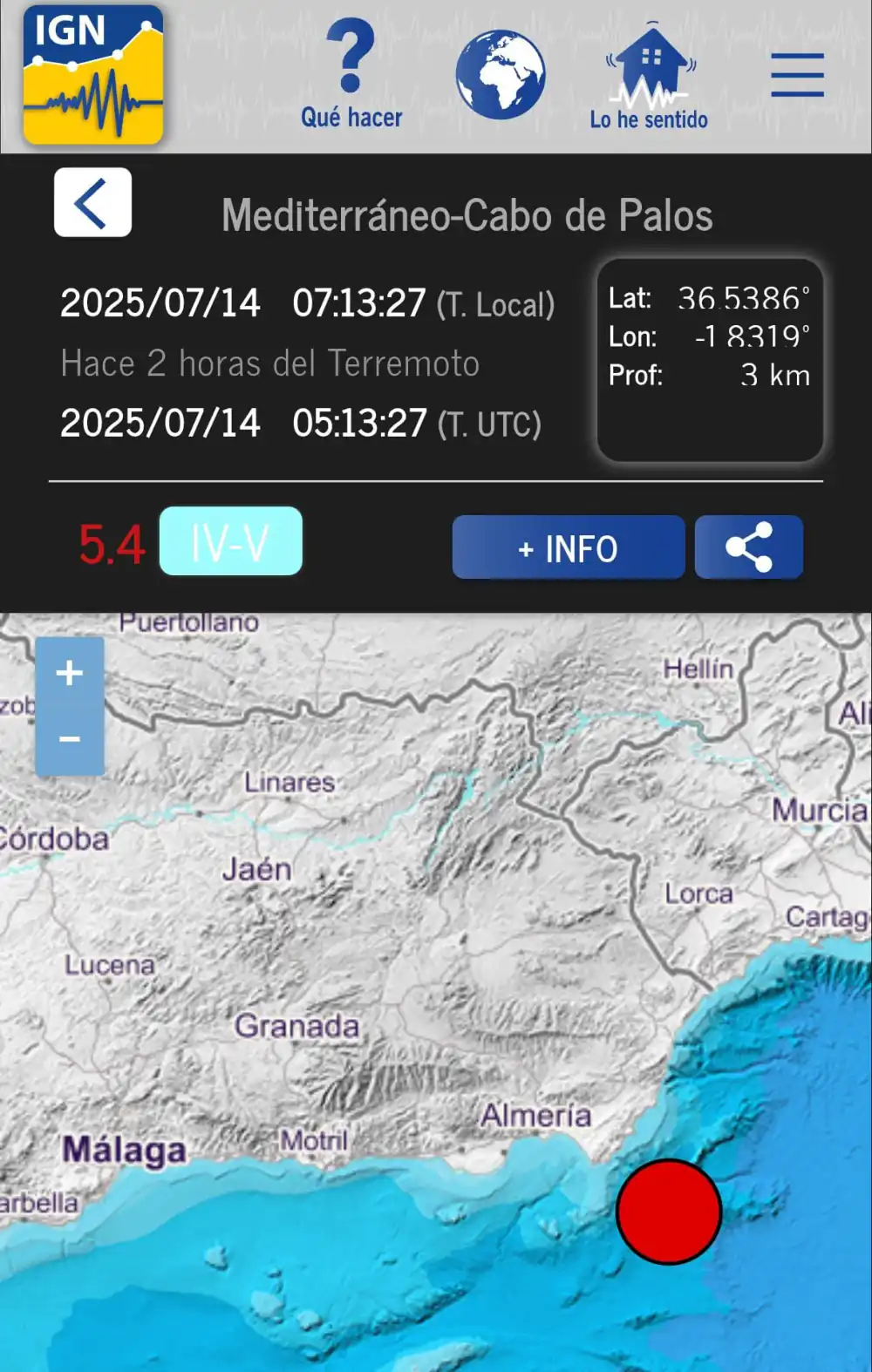
Task: Select the red epicenter marker
Action: [669, 1211]
